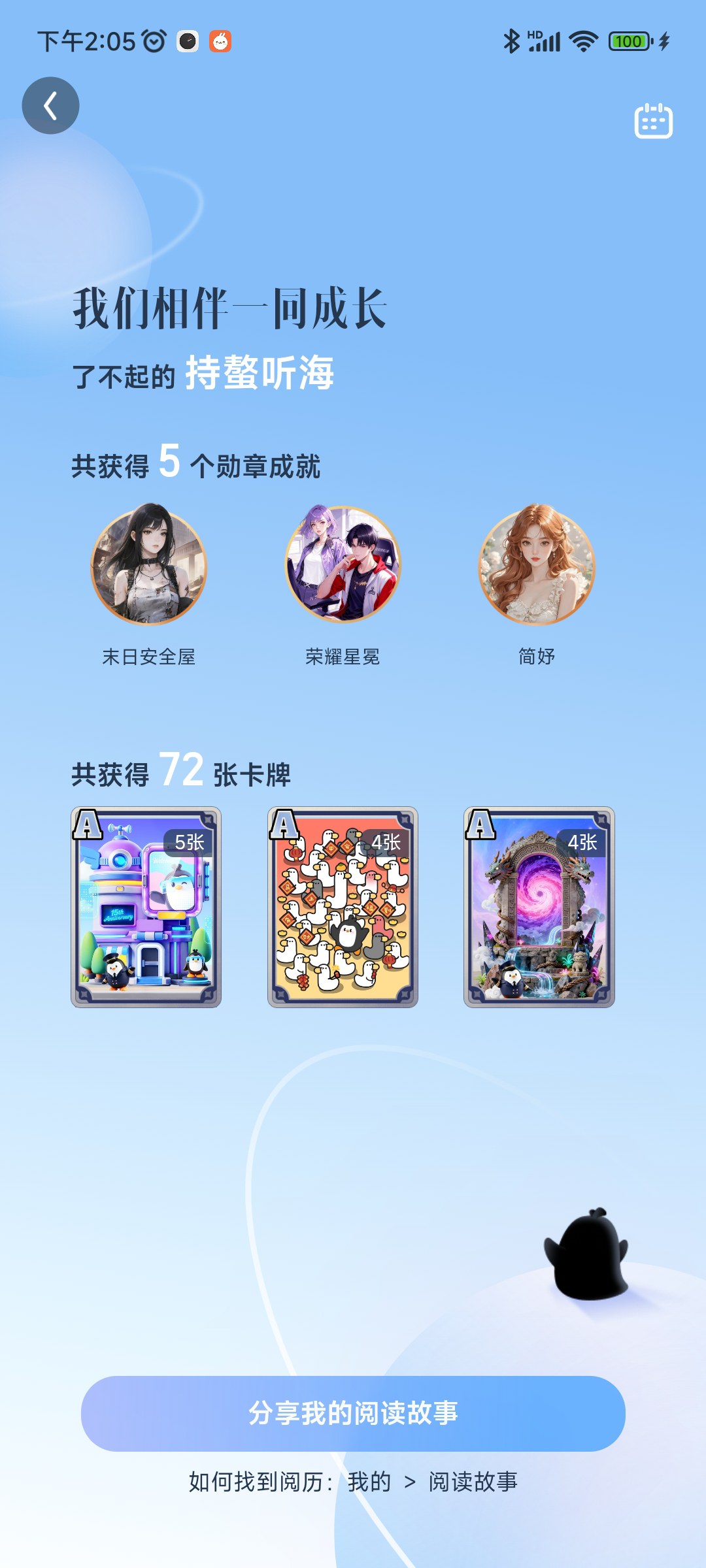The image size is (706, 1568).
Task: Tap 分享我的阅读故事 button
Action: click(353, 1413)
